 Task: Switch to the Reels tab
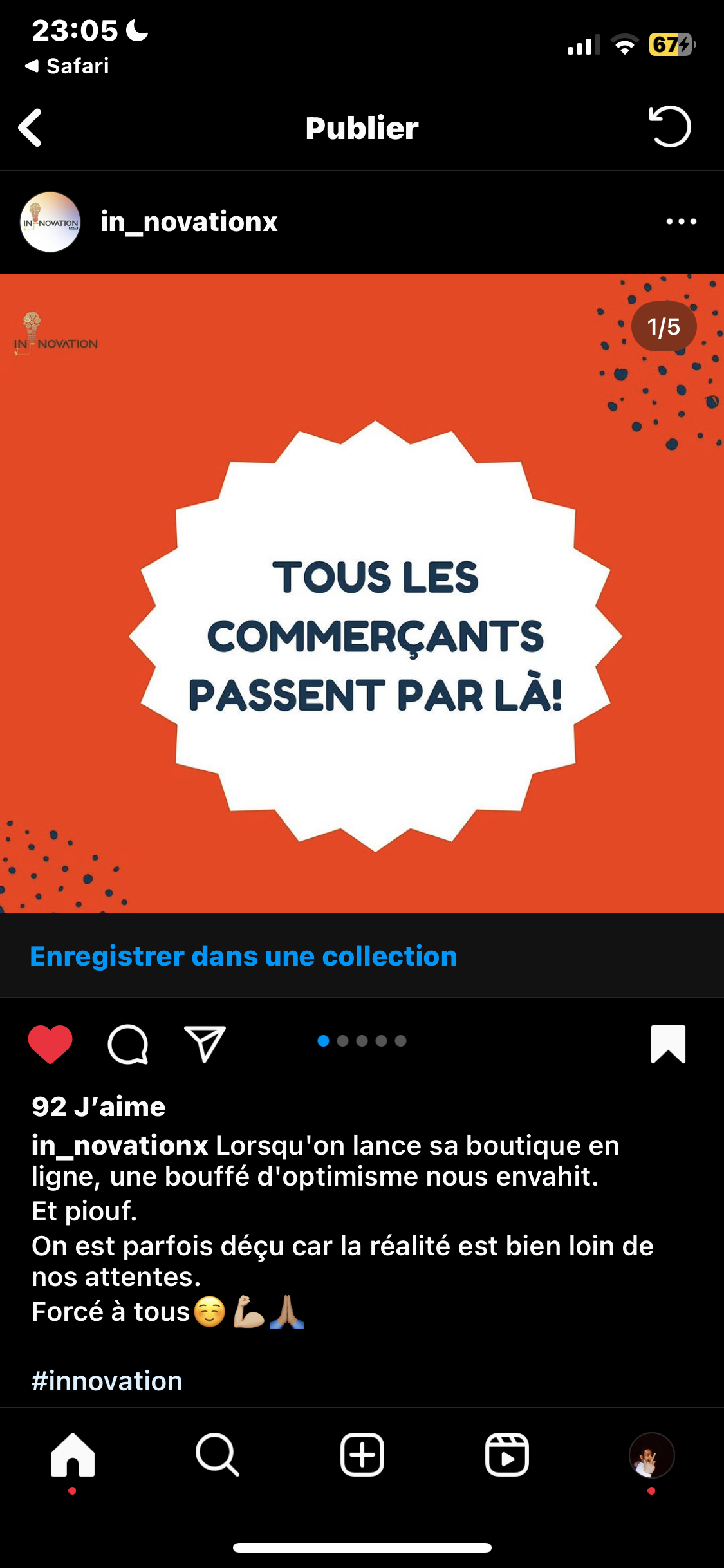click(x=507, y=1455)
